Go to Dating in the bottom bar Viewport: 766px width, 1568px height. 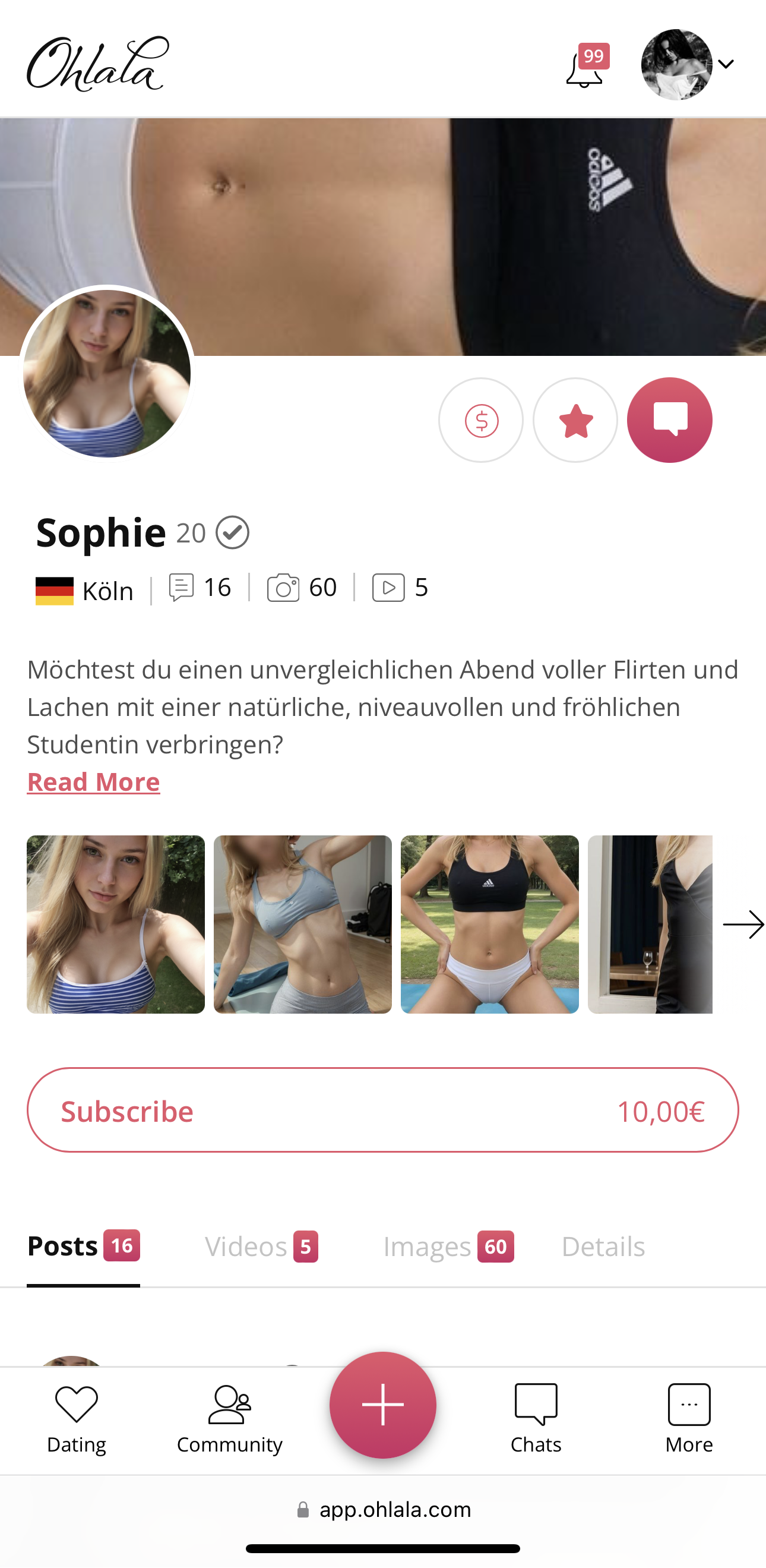[77, 1418]
